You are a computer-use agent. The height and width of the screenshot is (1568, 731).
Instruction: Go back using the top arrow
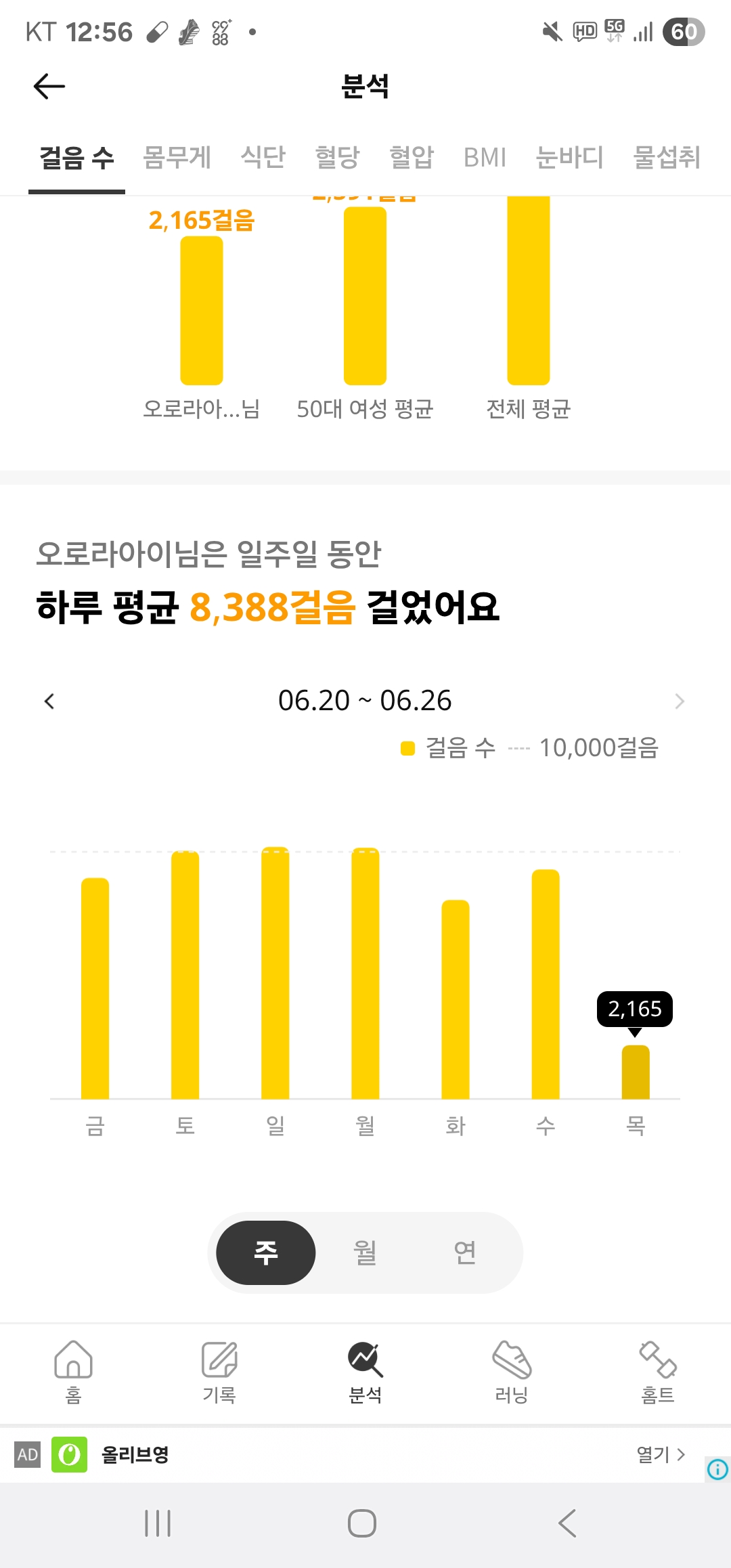tap(49, 86)
